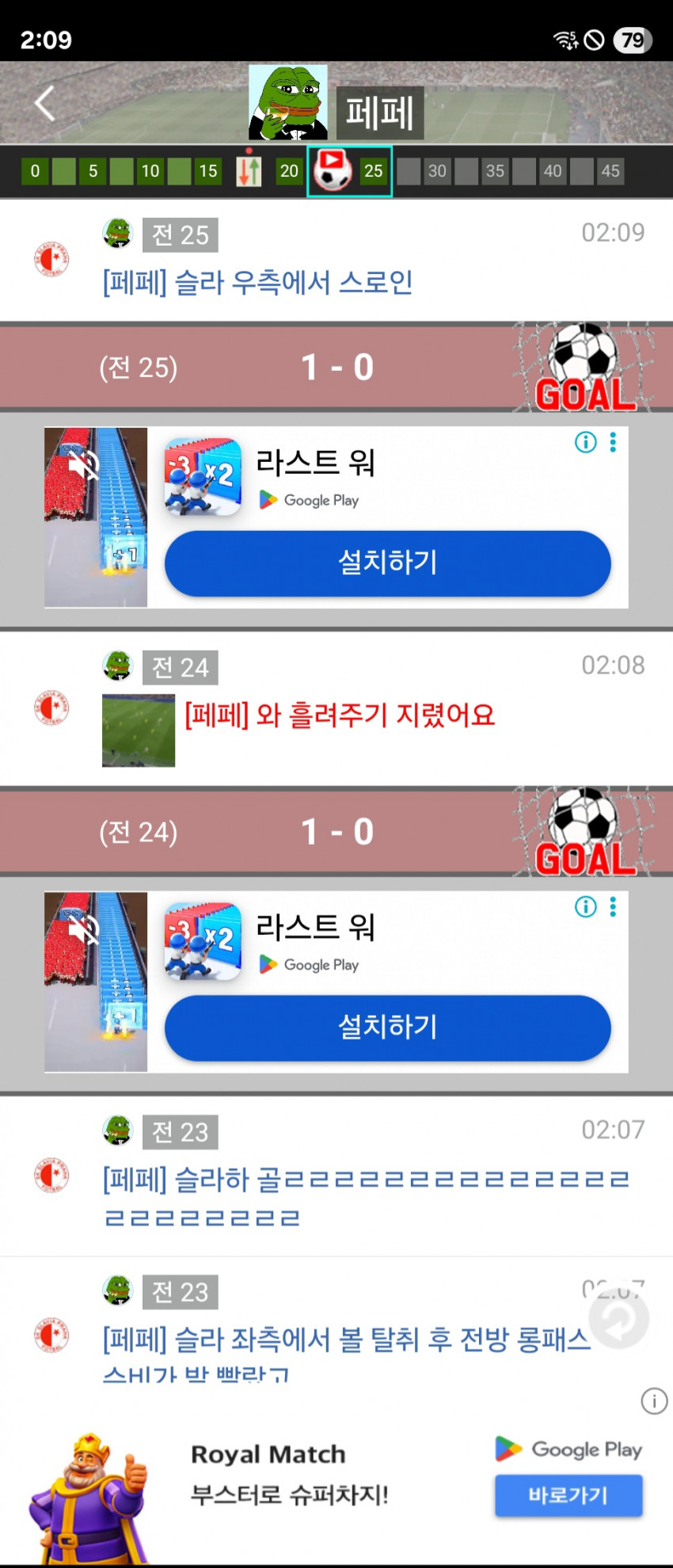Tap 설치하기 on the ad under the 전 24 goal
The width and height of the screenshot is (673, 1568).
click(387, 1027)
